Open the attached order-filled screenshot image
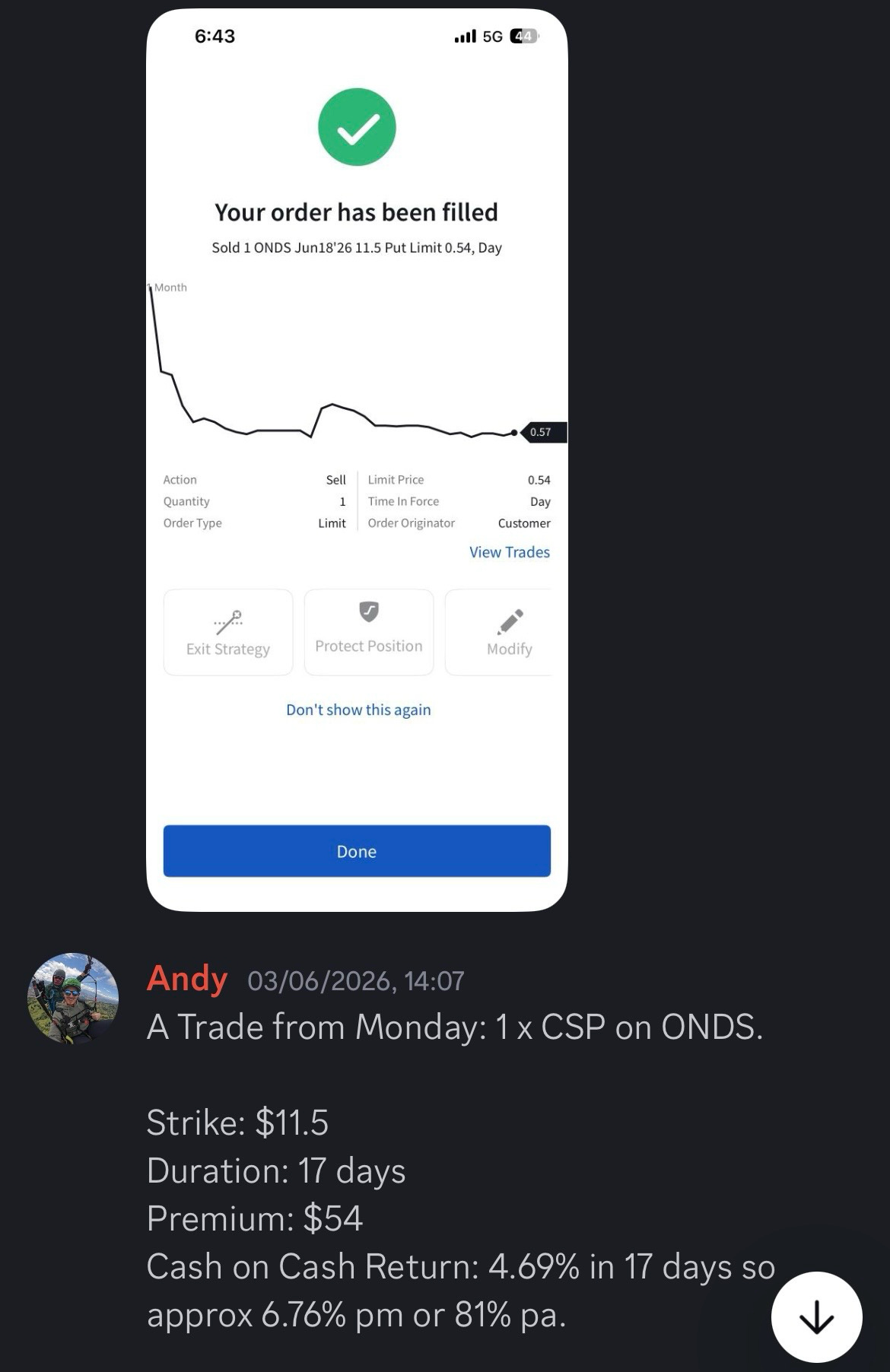 [x=357, y=459]
